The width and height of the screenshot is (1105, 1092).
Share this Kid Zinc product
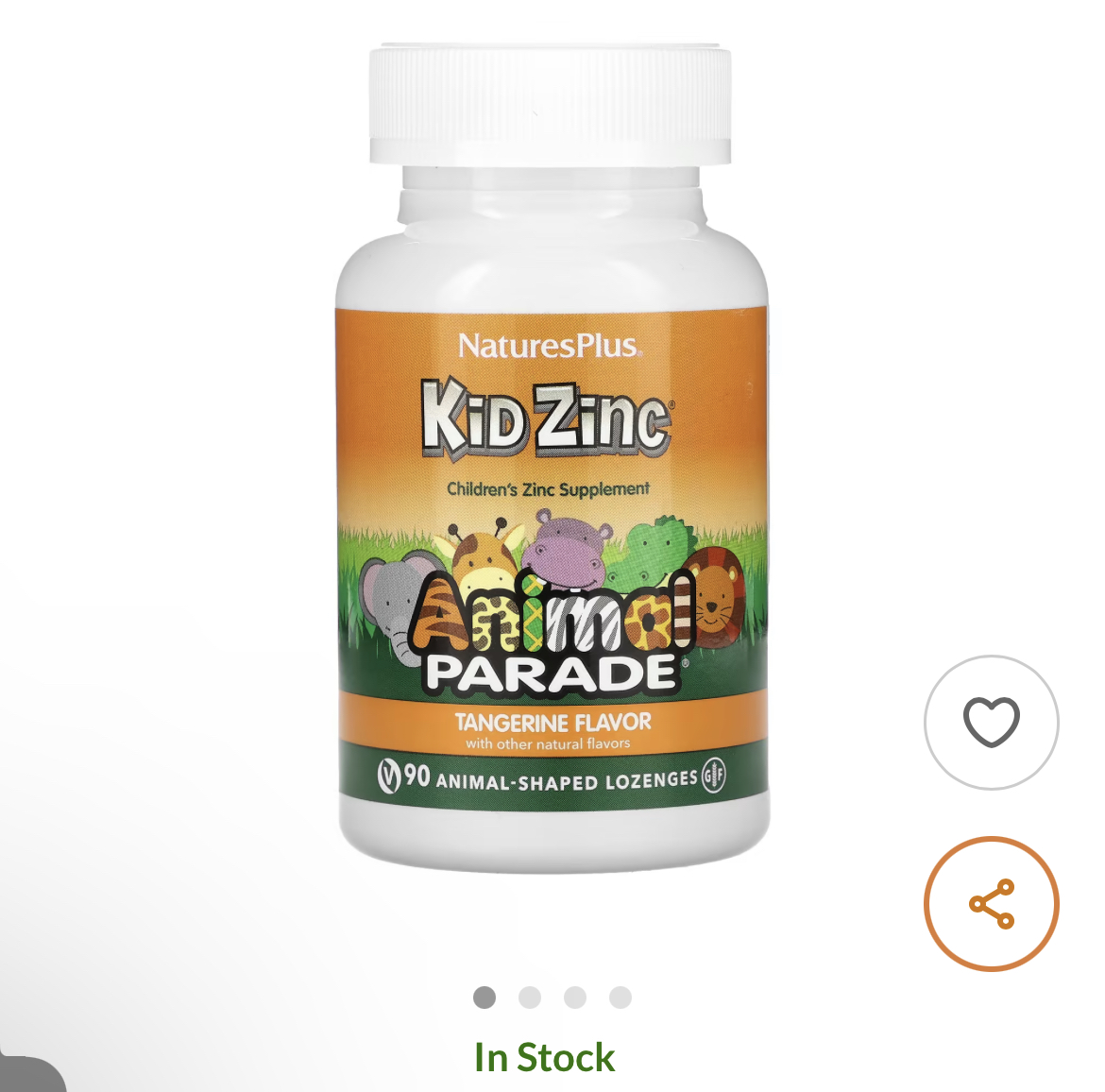coord(991,904)
